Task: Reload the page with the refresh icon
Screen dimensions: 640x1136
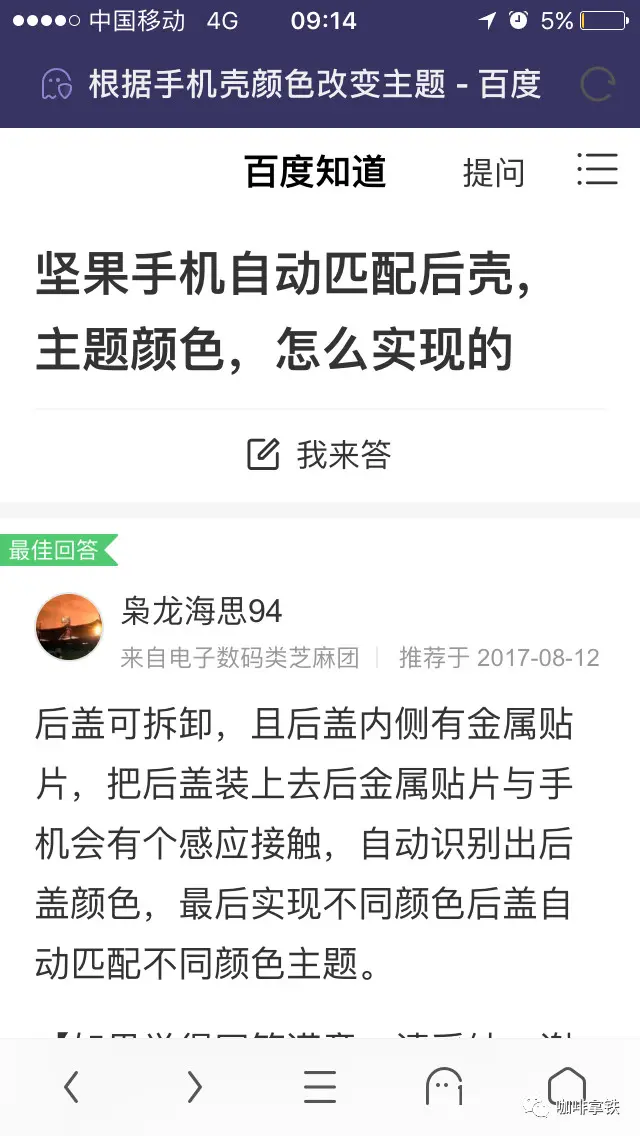Action: pos(597,85)
